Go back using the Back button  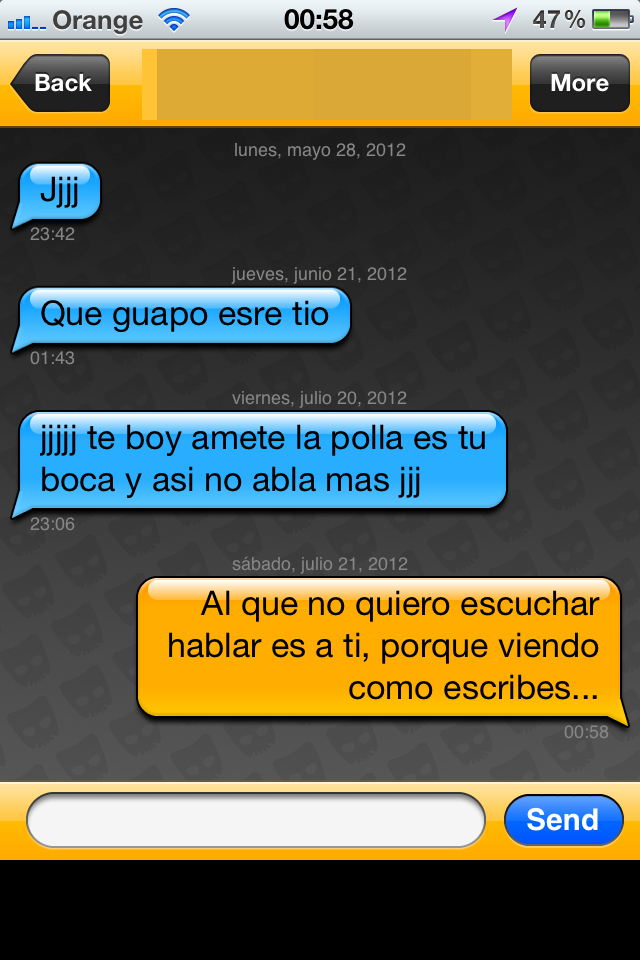coord(61,83)
